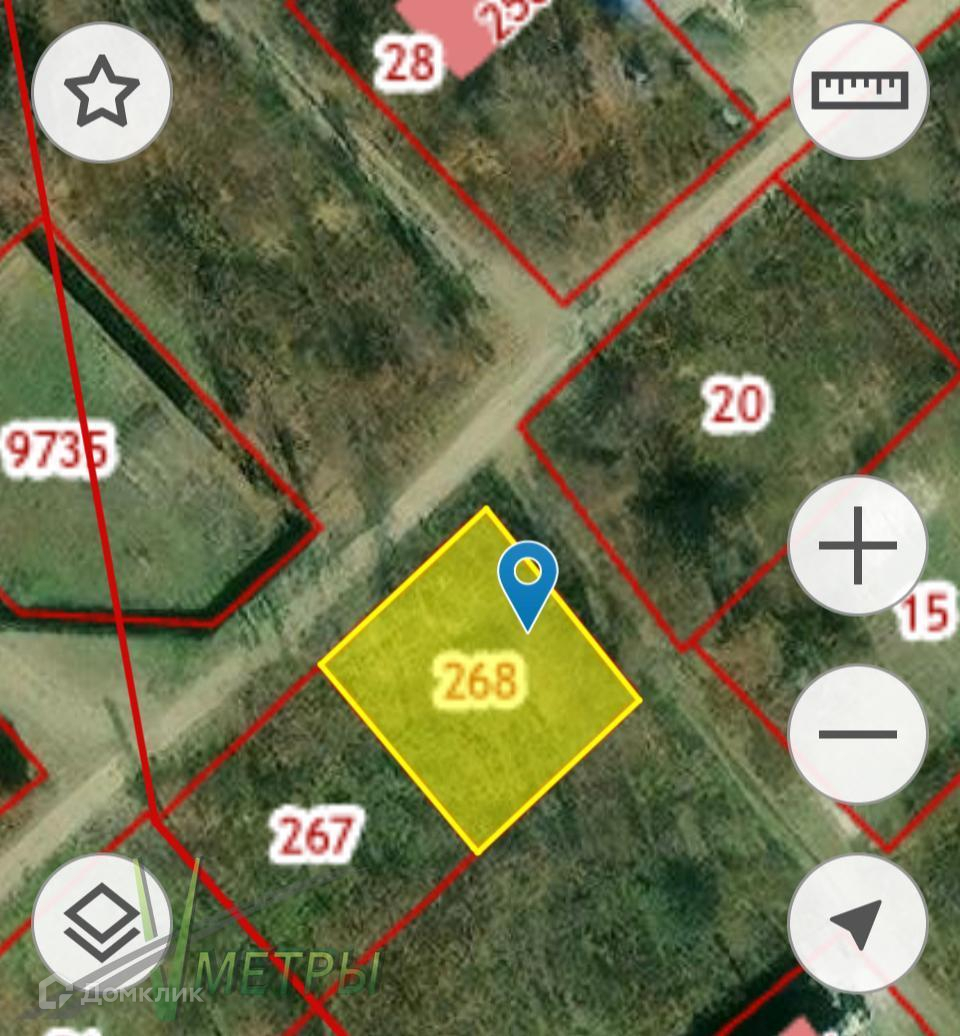Open the ruler measurement tool
This screenshot has height=1036, width=960.
click(x=860, y=90)
